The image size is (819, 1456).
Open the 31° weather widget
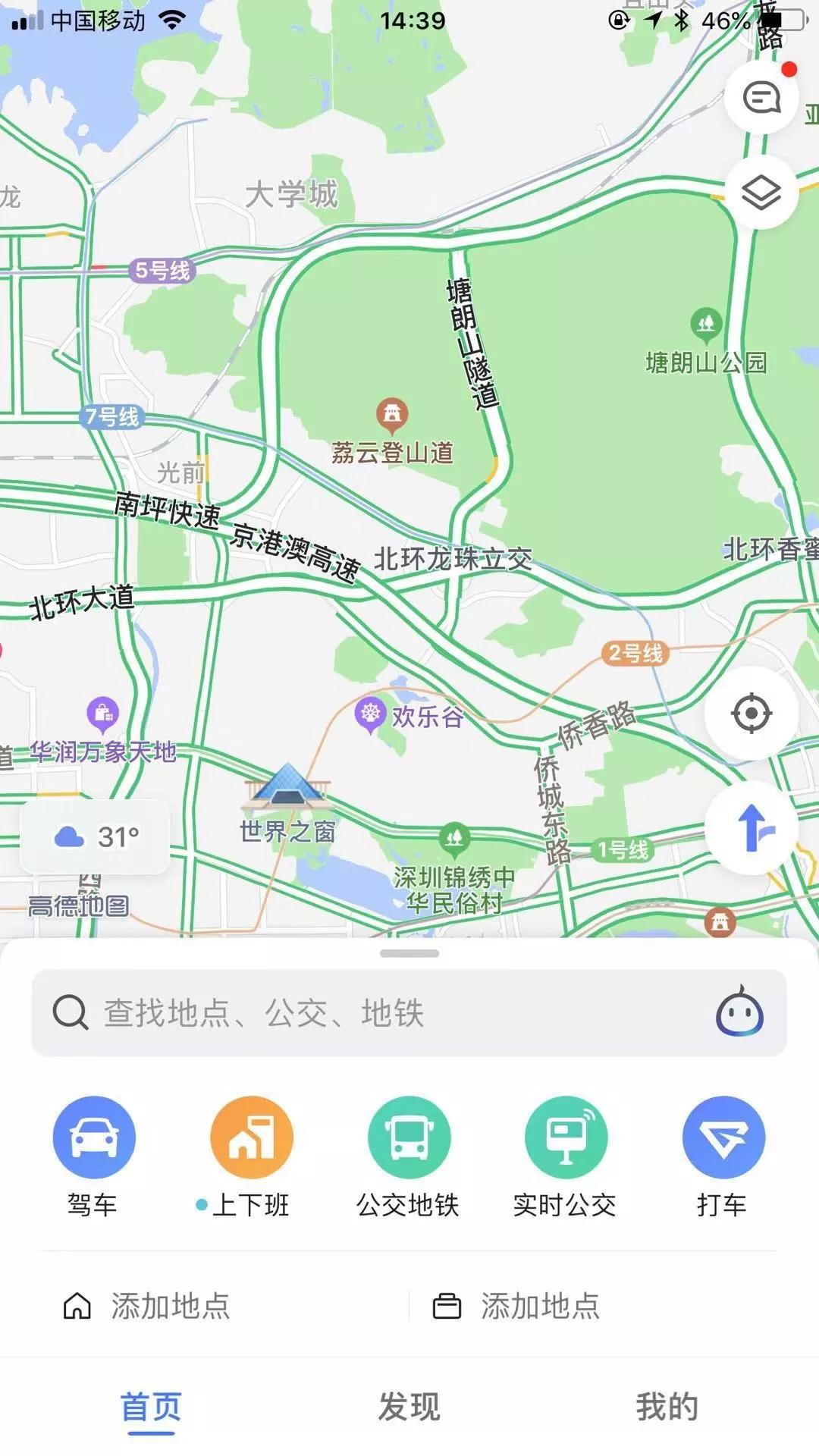pos(95,837)
